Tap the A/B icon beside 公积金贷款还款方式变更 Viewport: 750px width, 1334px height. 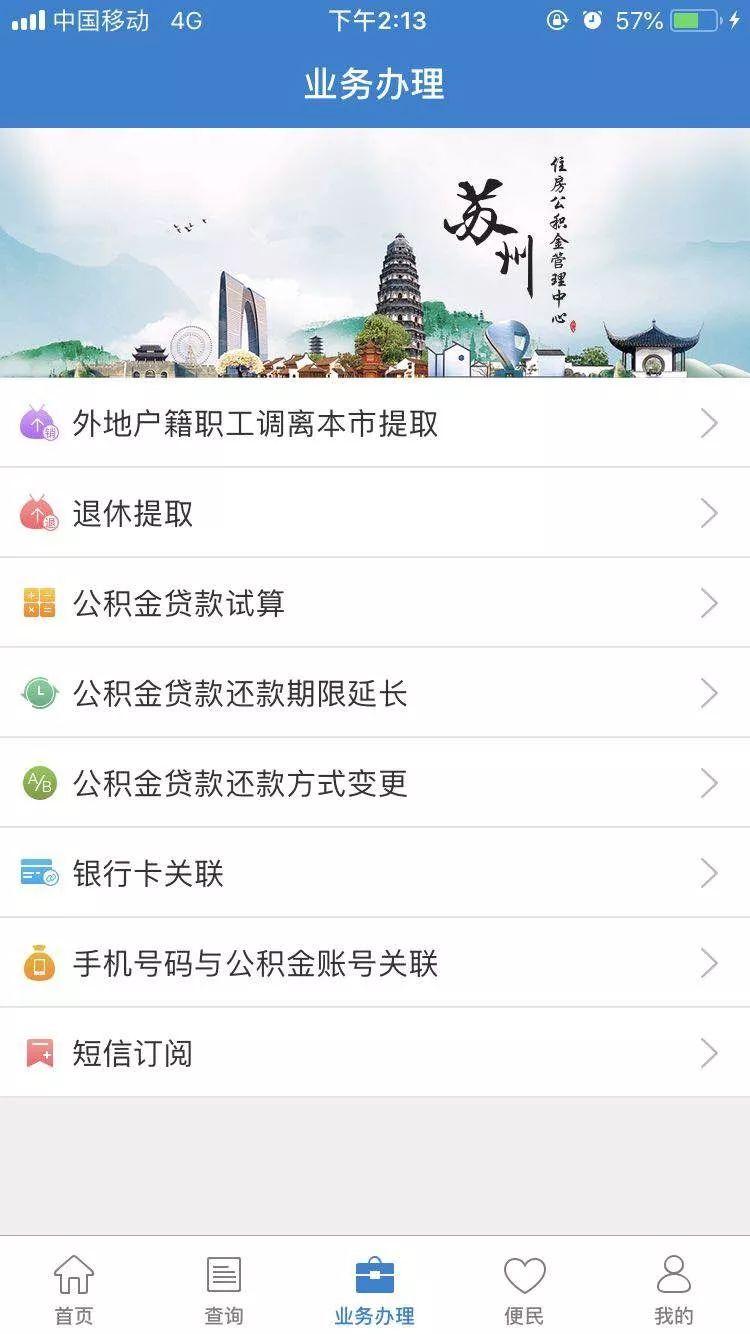pyautogui.click(x=38, y=784)
